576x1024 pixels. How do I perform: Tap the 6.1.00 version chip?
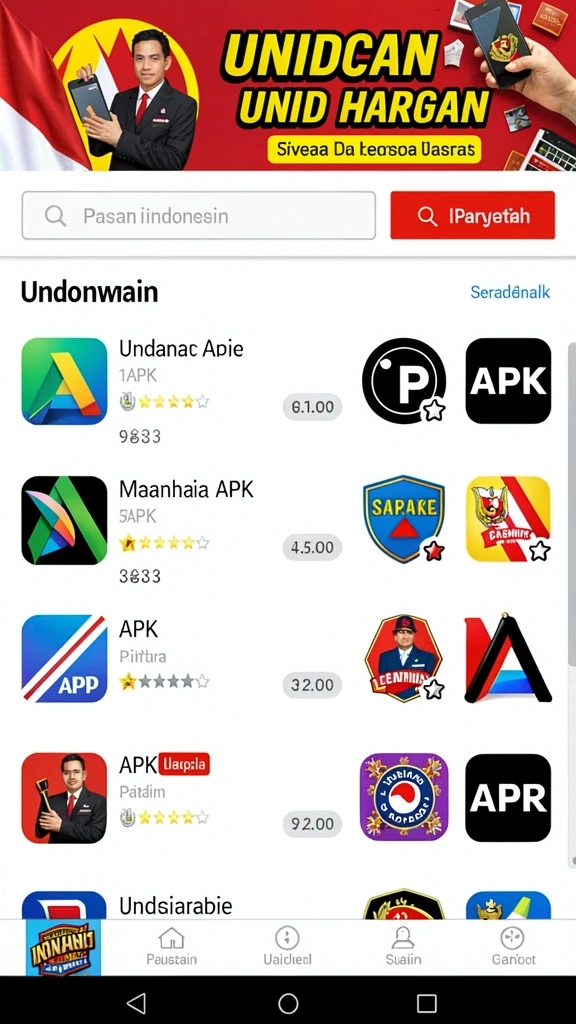click(312, 407)
